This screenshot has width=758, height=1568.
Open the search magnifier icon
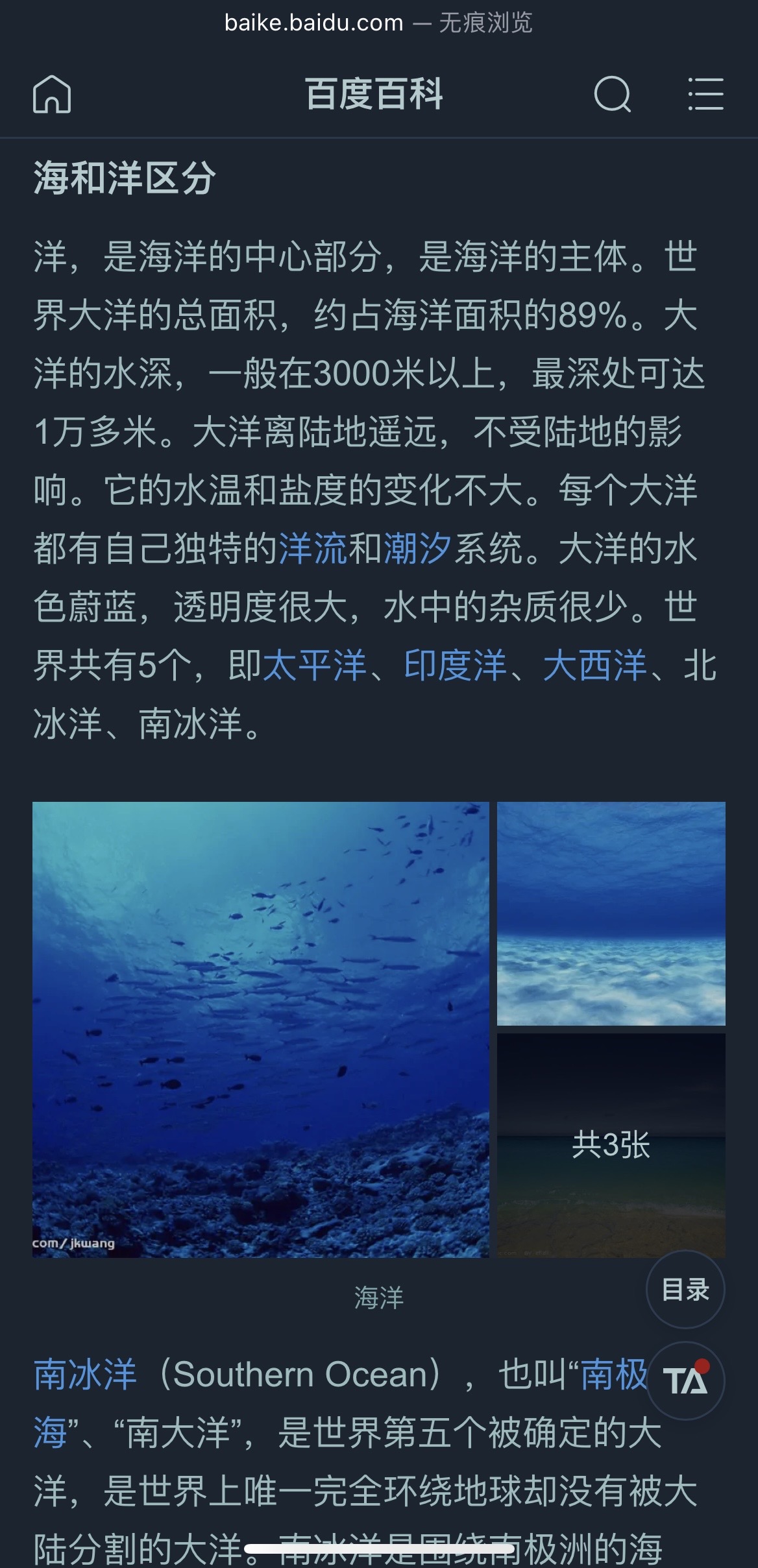(x=613, y=95)
